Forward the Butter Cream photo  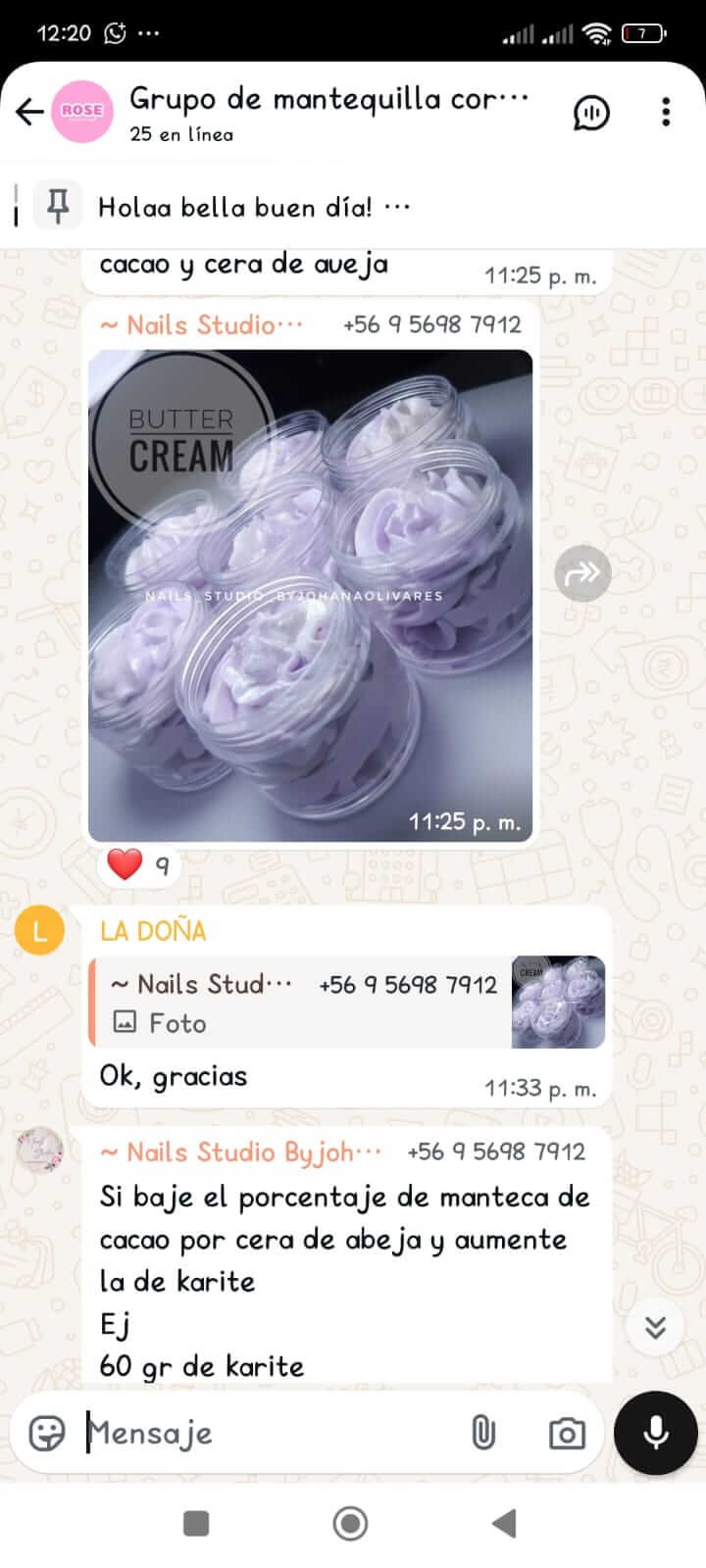(582, 573)
